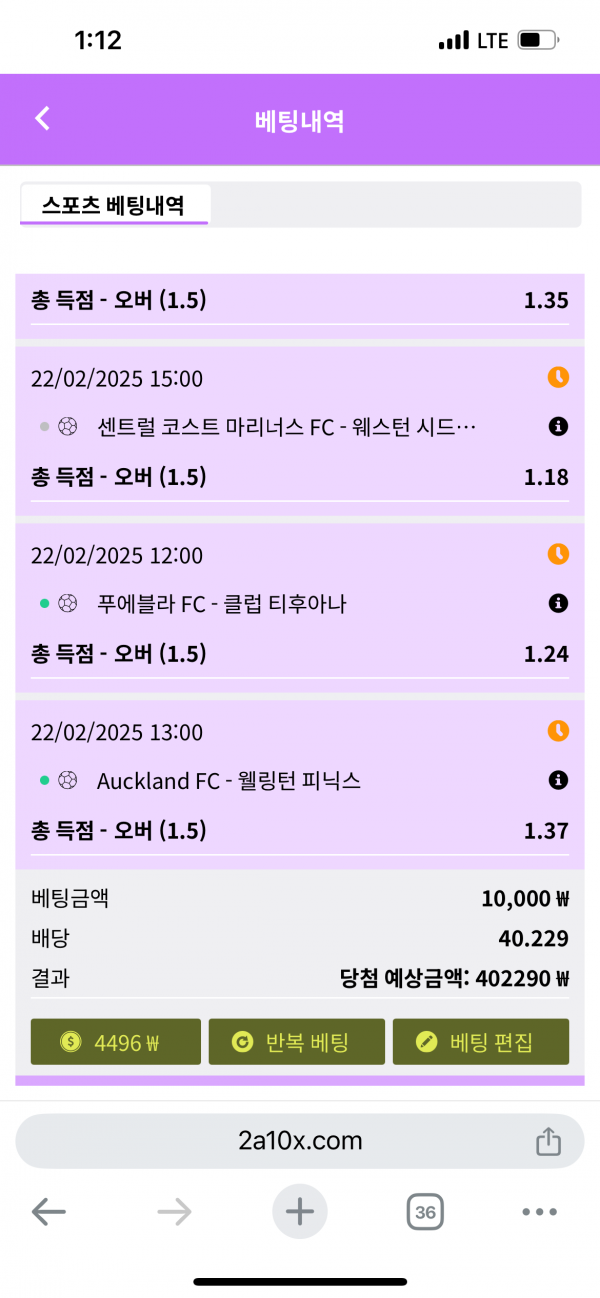
Task: Show info for 푸에블라 FC - 클럽 티후아나
Action: pyautogui.click(x=558, y=604)
